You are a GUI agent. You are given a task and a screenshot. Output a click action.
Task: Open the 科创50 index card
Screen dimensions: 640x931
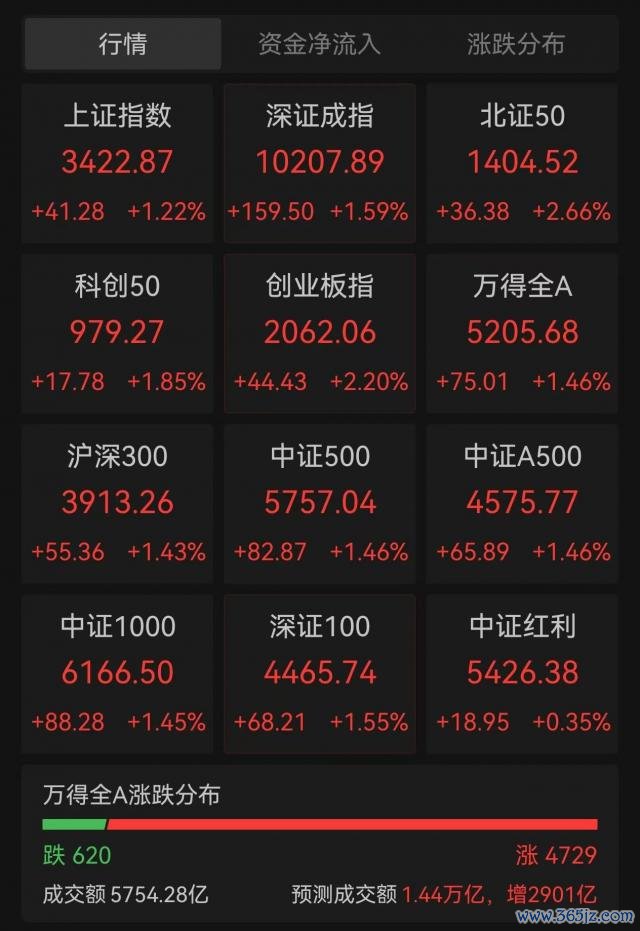[118, 333]
